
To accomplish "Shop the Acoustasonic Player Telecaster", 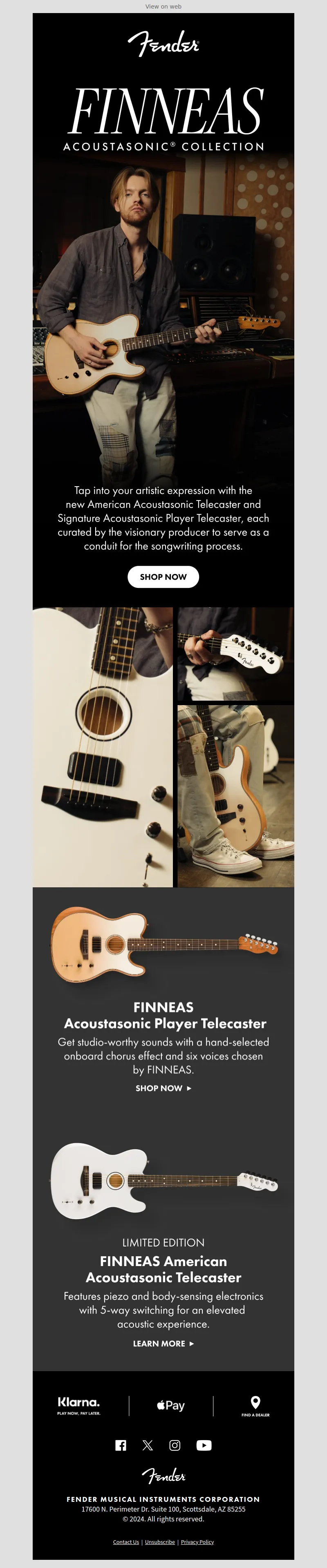I will 163,1088.
